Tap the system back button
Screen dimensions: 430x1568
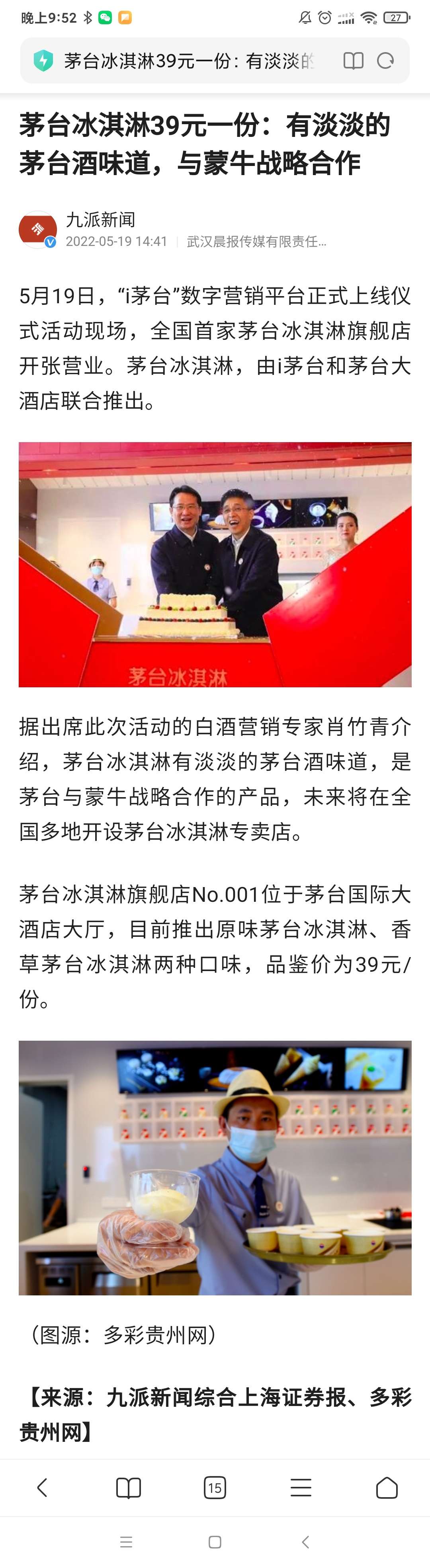[x=306, y=1542]
